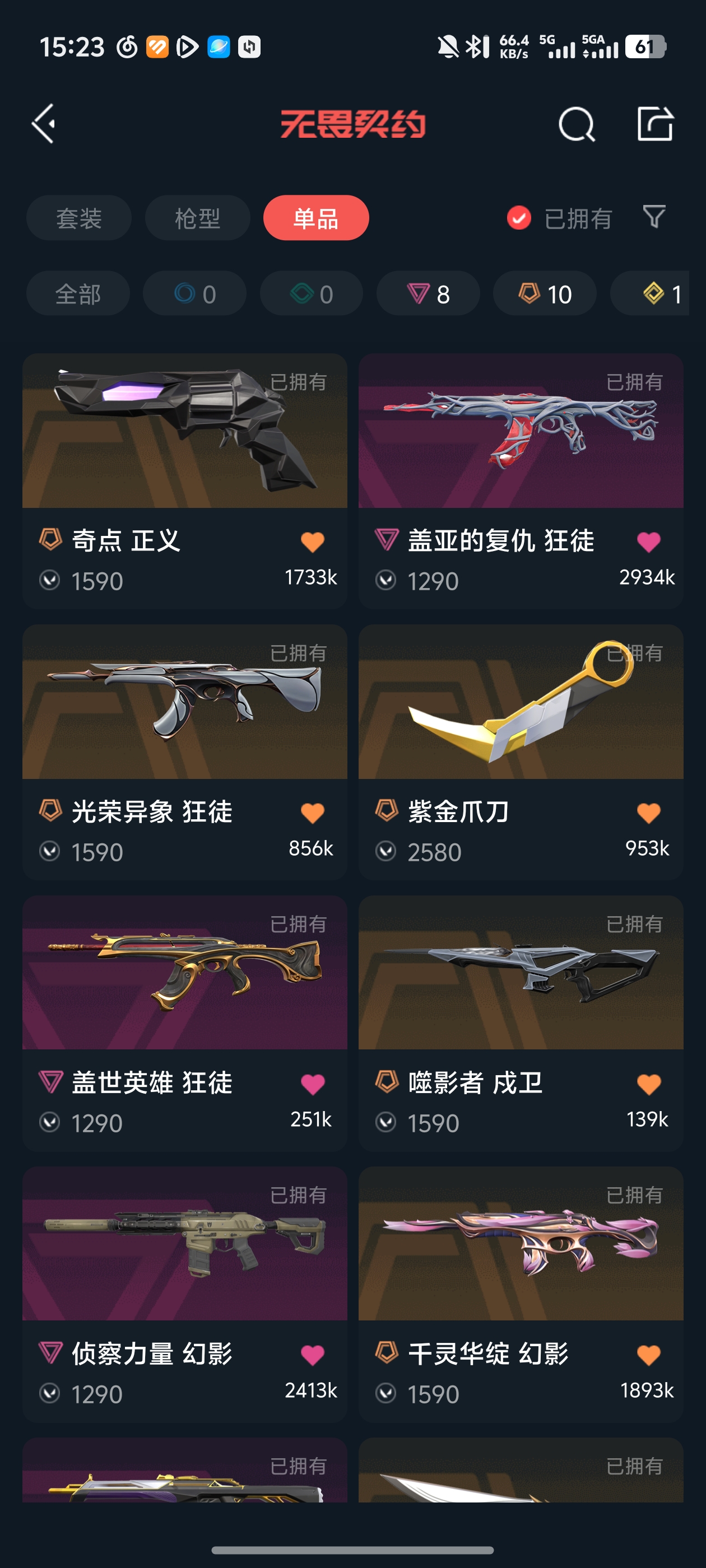Open the search magnifier icon
The width and height of the screenshot is (706, 1568).
pyautogui.click(x=575, y=124)
